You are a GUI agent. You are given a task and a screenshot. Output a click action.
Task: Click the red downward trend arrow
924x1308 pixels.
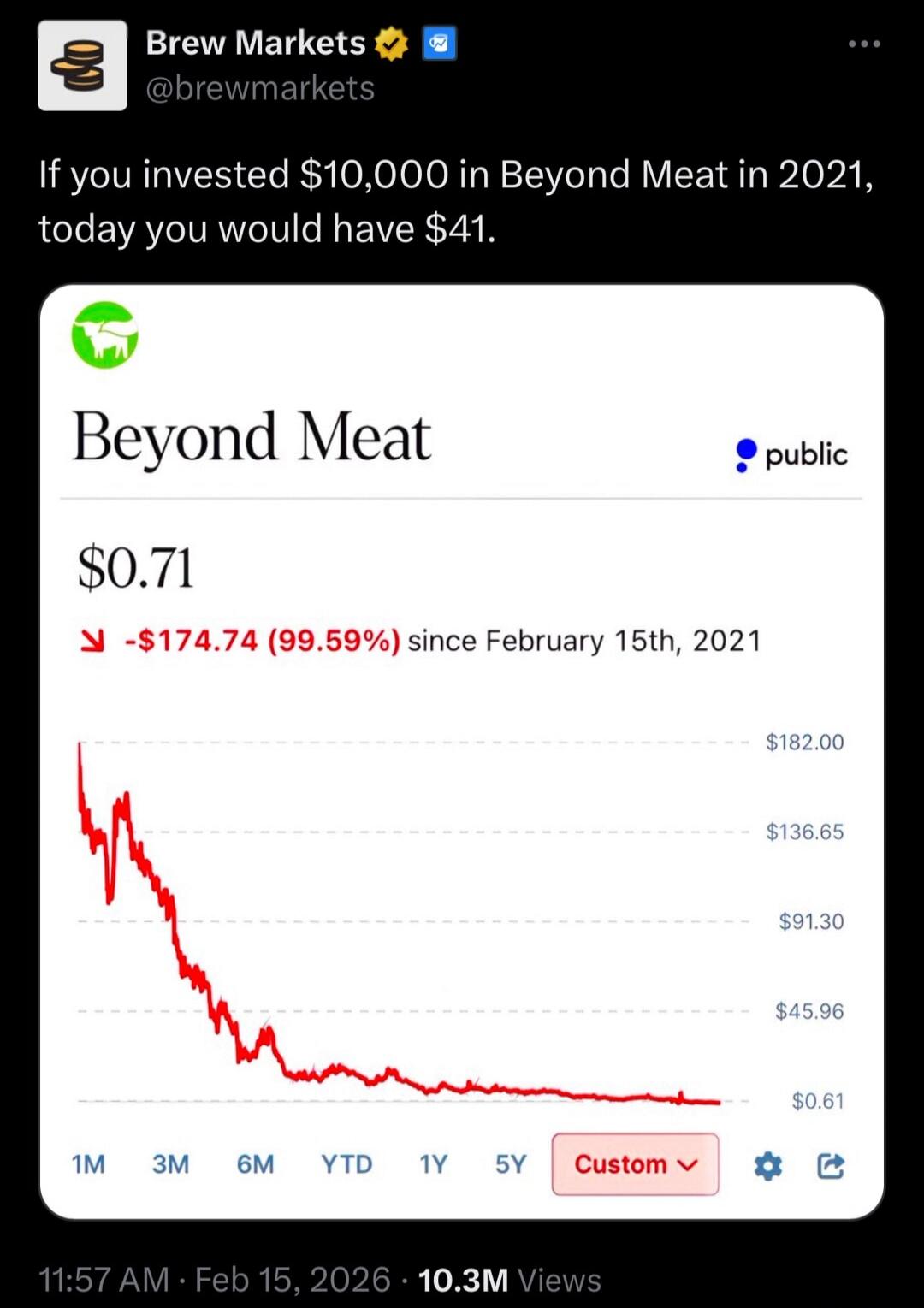click(91, 640)
